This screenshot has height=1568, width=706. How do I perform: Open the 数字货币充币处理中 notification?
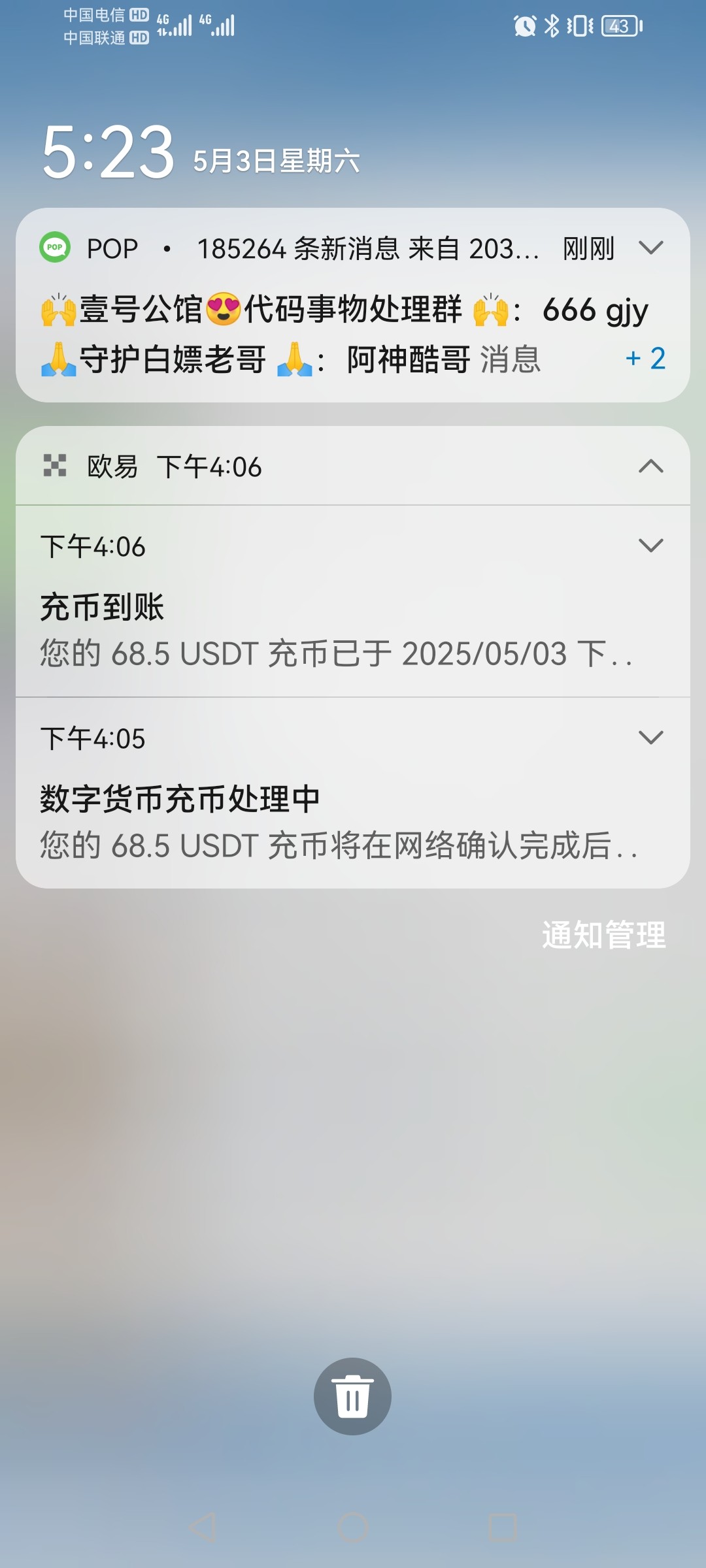(x=353, y=793)
